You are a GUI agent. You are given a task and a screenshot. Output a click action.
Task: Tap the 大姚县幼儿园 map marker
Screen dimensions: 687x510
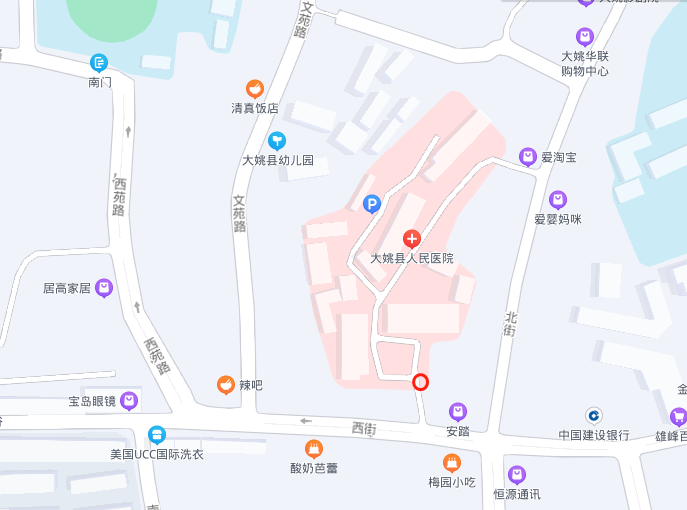278,141
